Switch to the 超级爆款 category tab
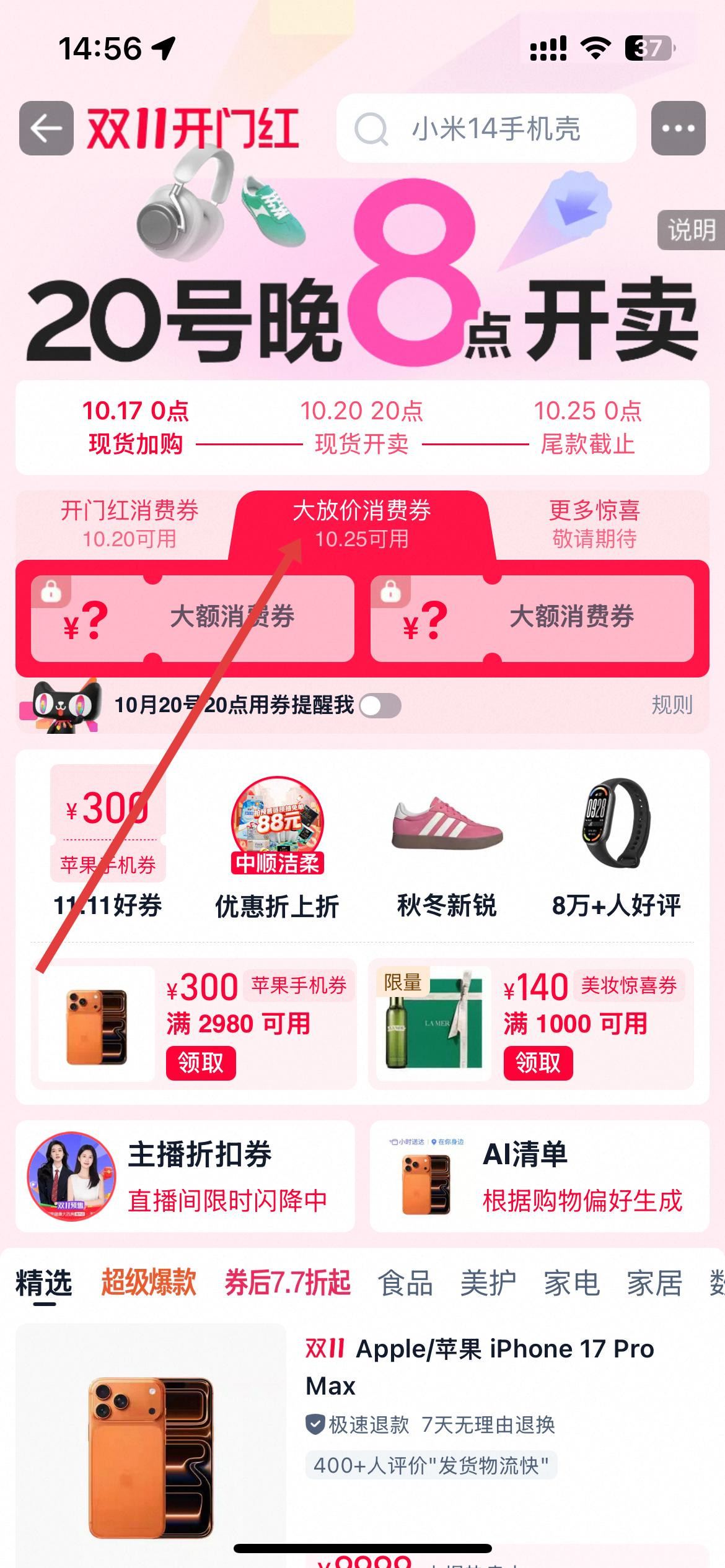This screenshot has height=1568, width=725. point(149,1282)
